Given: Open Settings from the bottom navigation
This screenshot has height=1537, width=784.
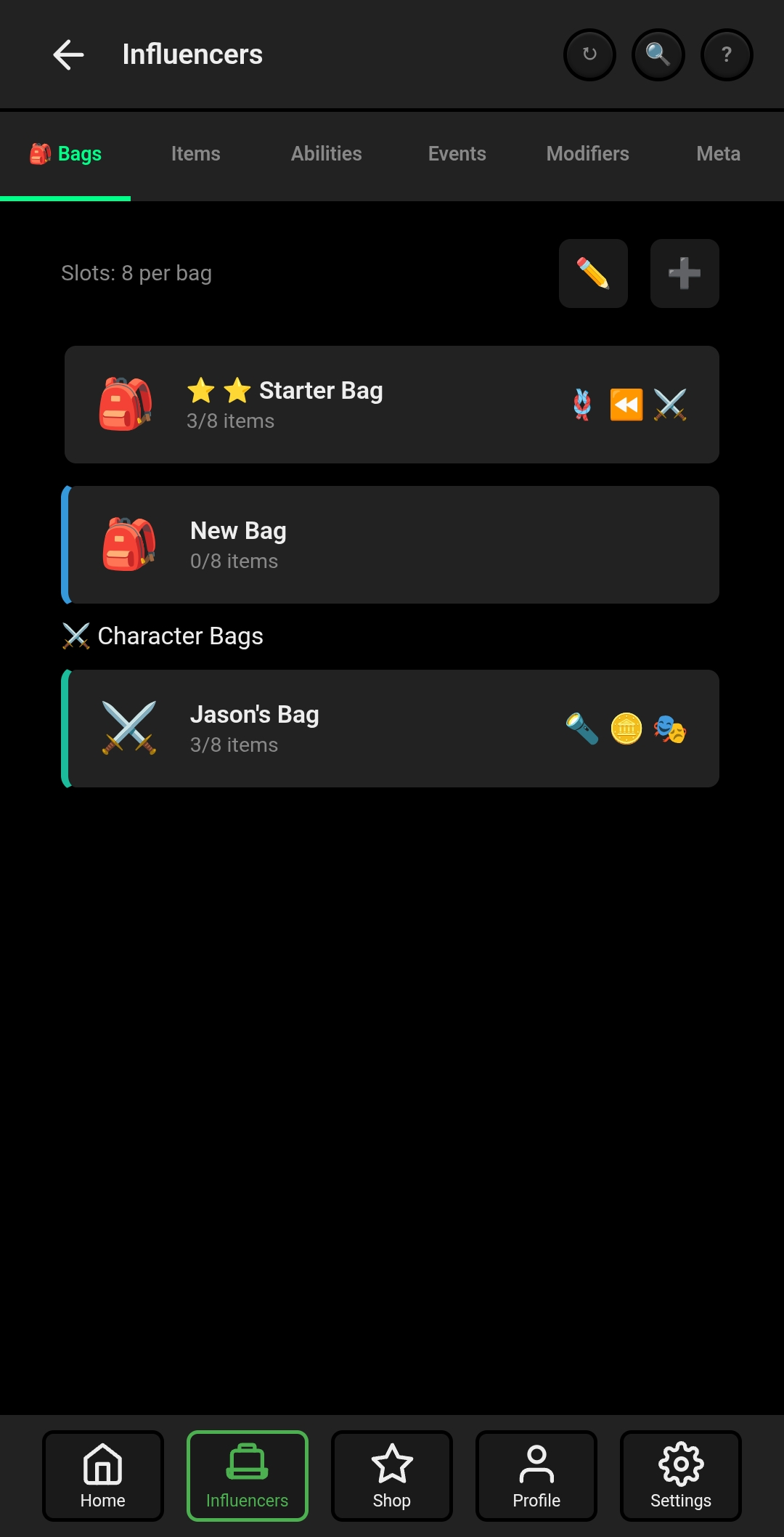Looking at the screenshot, I should tap(680, 1476).
